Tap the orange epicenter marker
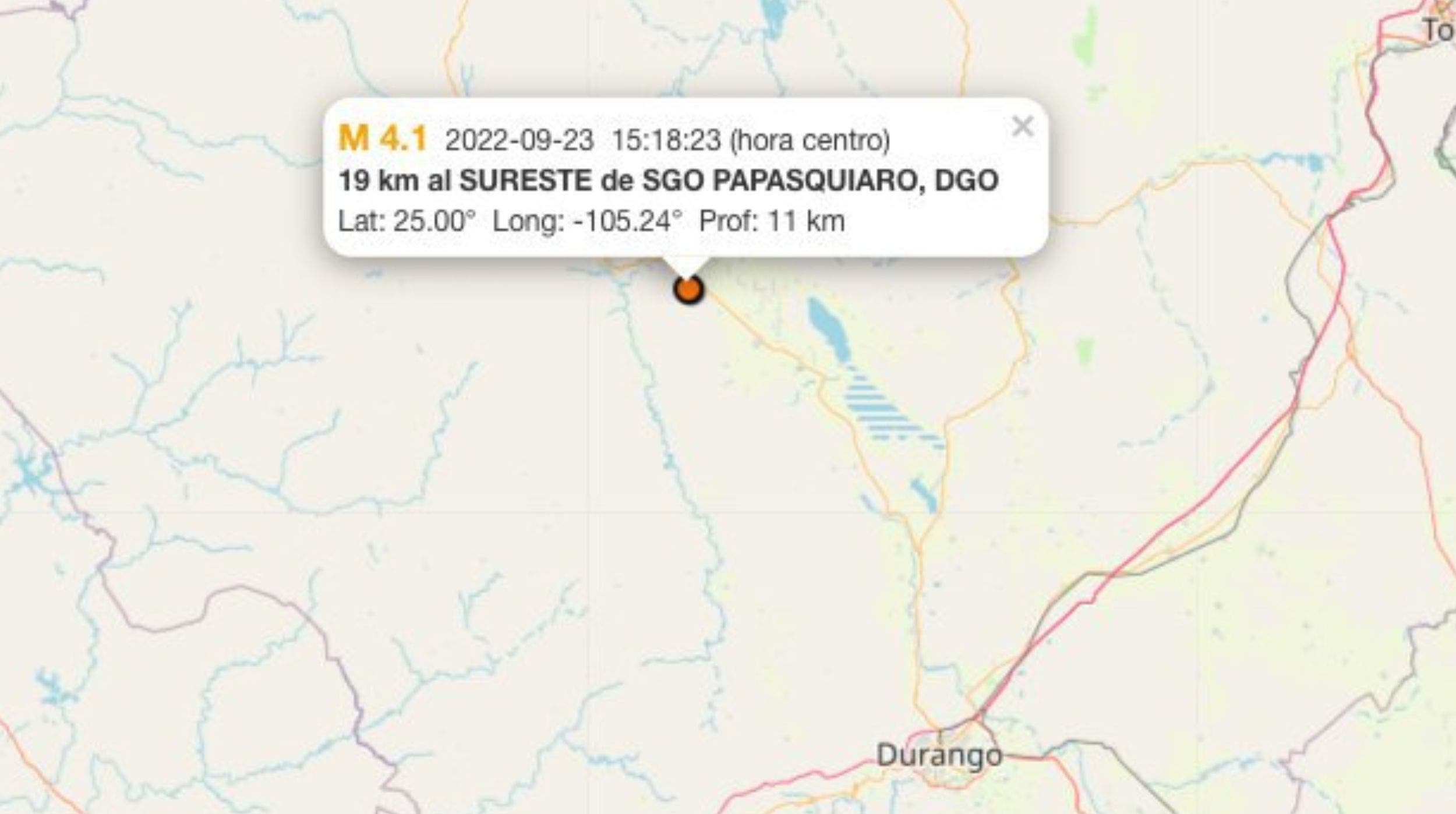The image size is (1456, 814). [x=688, y=289]
